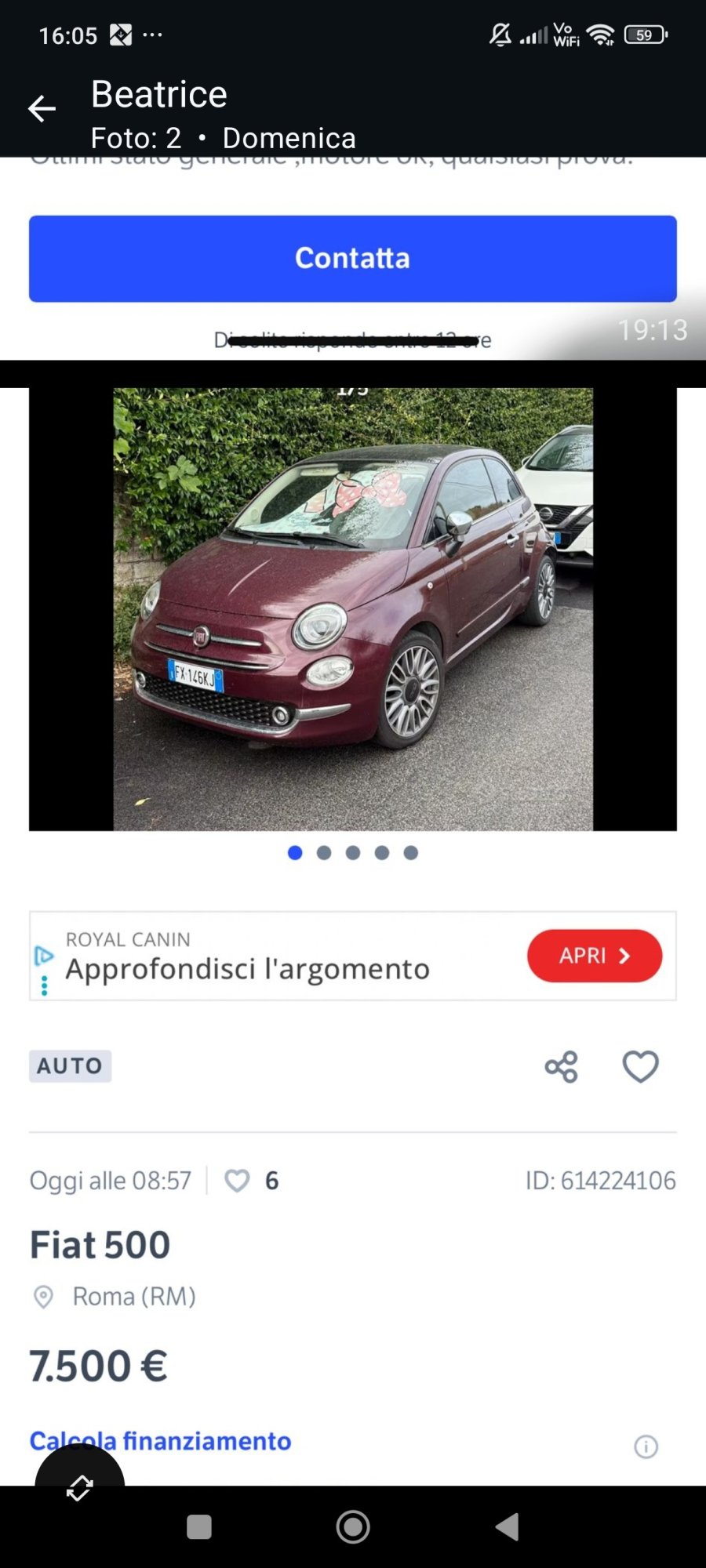Open the AdChoices triangle icon on the ad
Viewport: 706px width, 1568px height.
[46, 956]
